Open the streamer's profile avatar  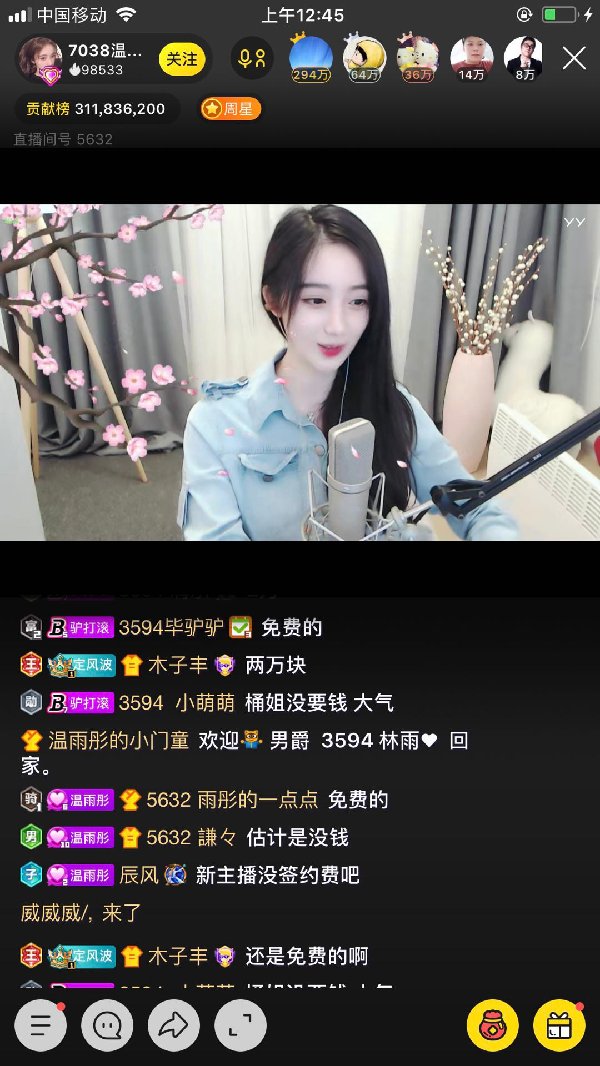(x=40, y=58)
